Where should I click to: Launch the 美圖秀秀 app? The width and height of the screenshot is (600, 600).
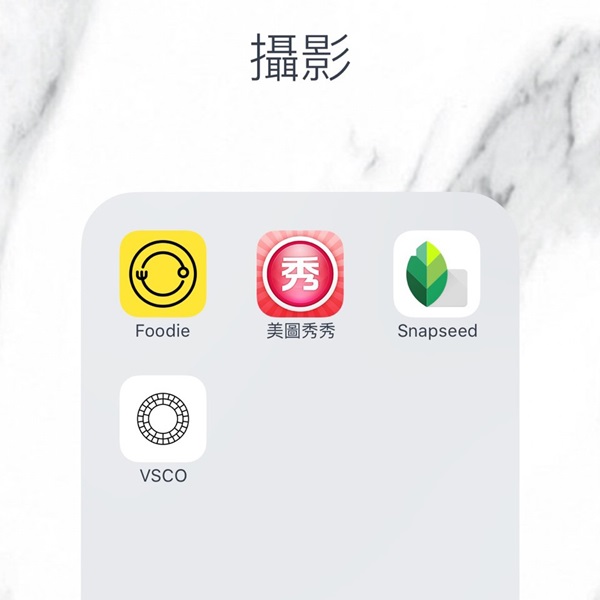coord(300,274)
